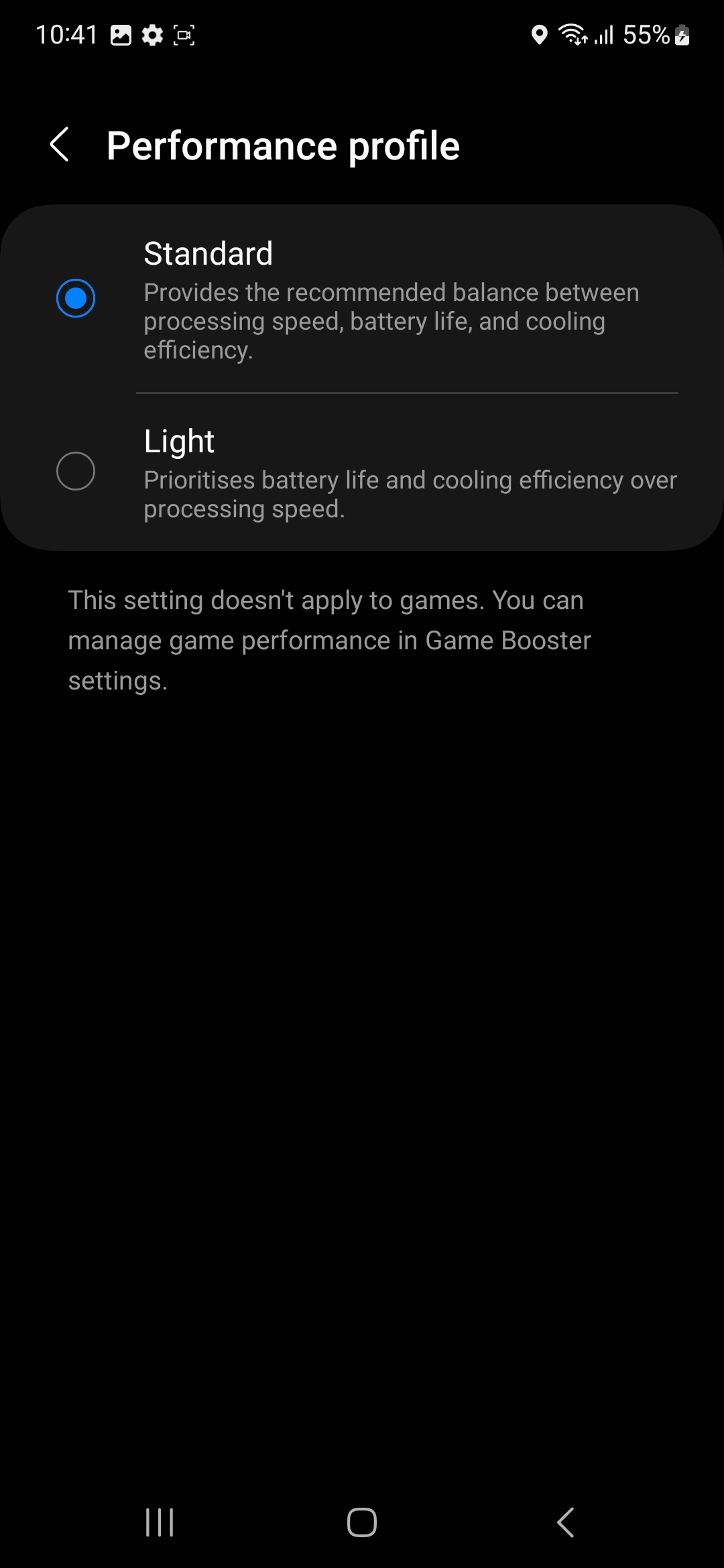The height and width of the screenshot is (1568, 724).
Task: Go back from Performance profile
Action: click(x=60, y=145)
